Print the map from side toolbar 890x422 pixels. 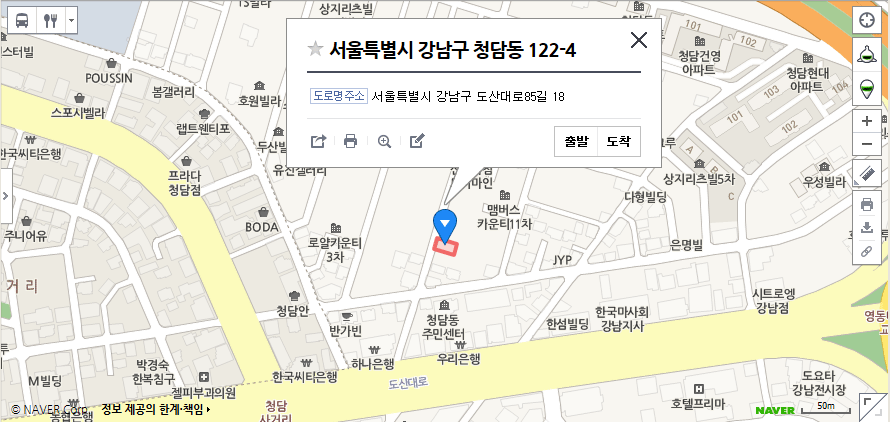tap(867, 205)
